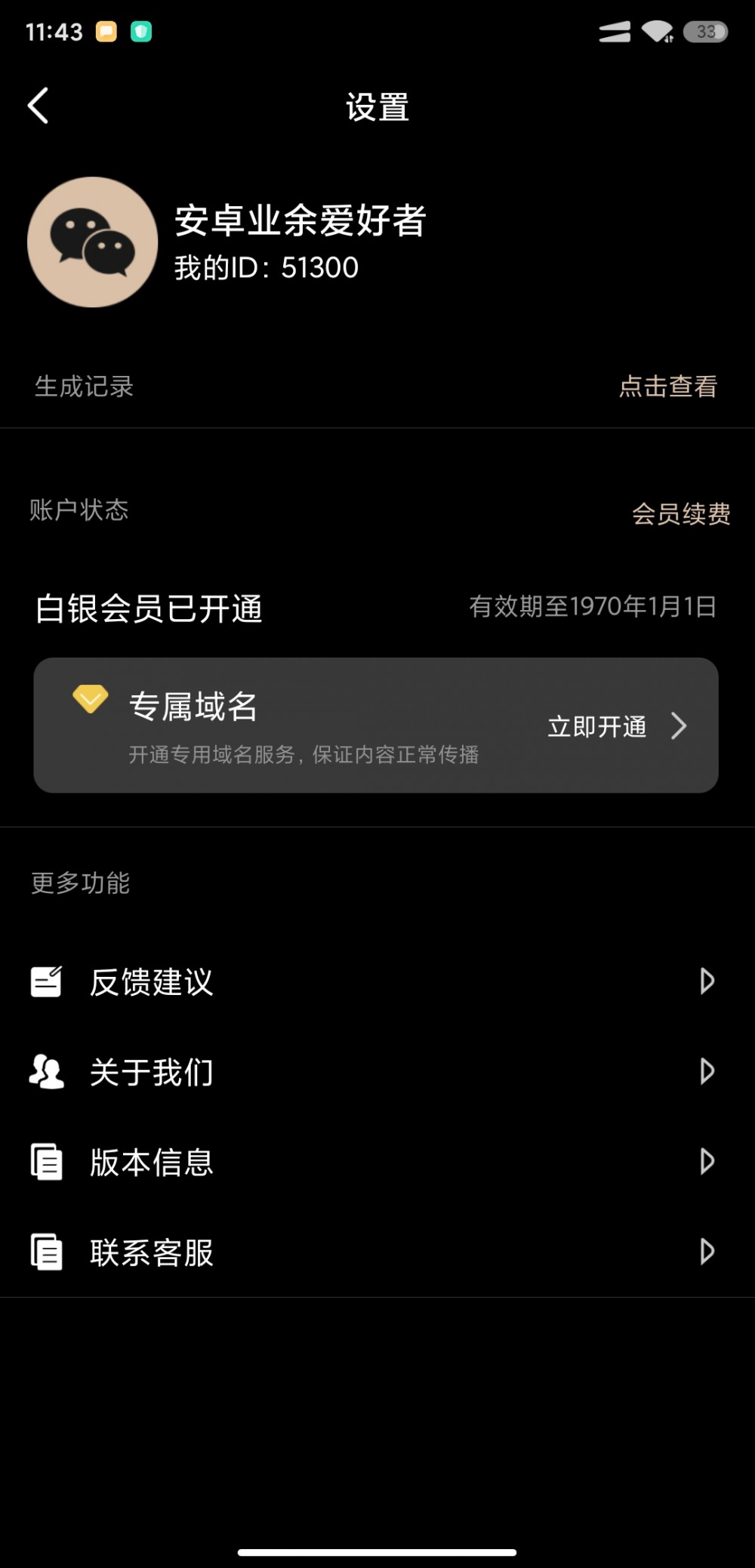The image size is (755, 1568).
Task: Expand the 关于我们 row chevron
Action: (707, 1071)
